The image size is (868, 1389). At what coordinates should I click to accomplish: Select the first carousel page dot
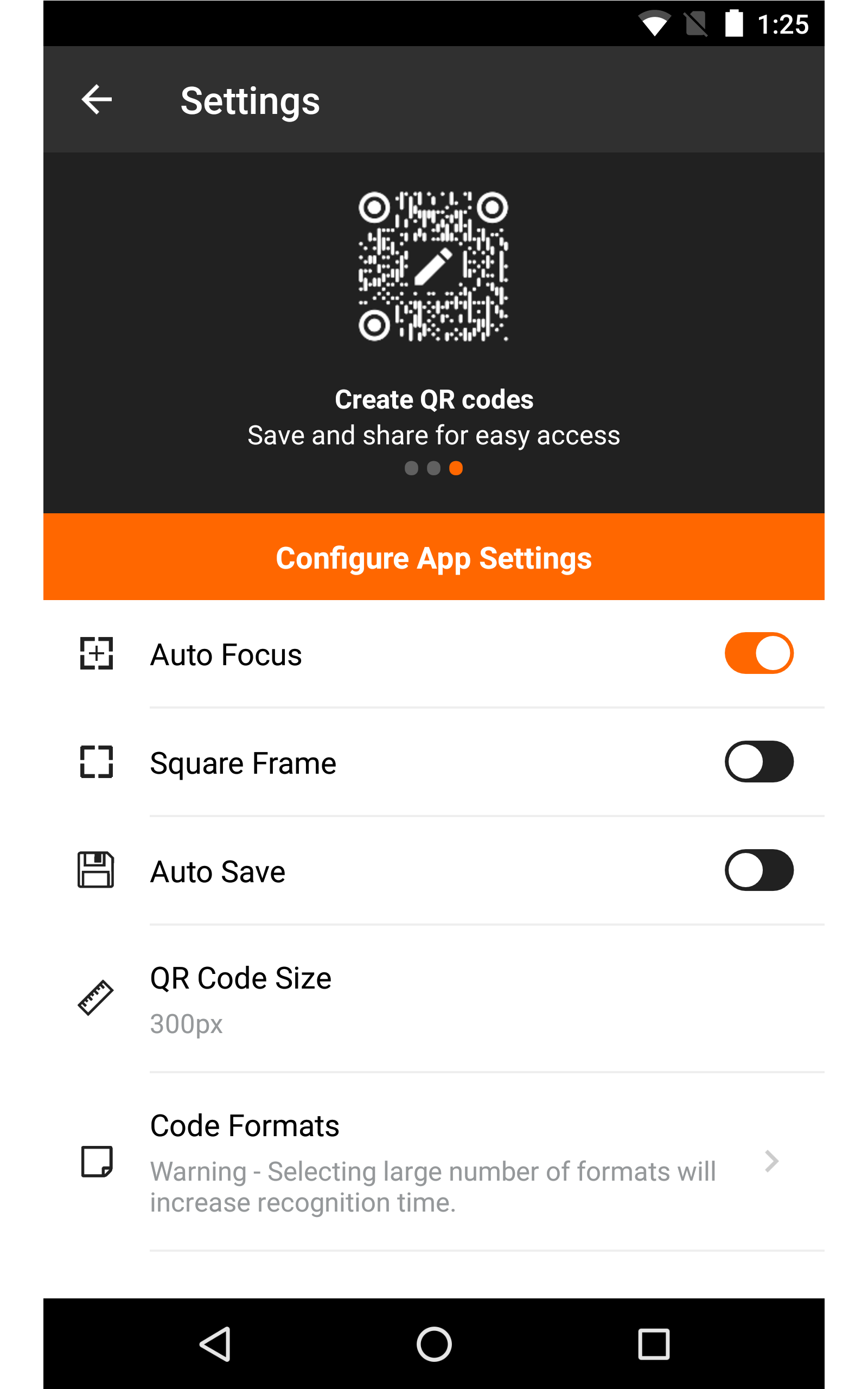tap(412, 468)
